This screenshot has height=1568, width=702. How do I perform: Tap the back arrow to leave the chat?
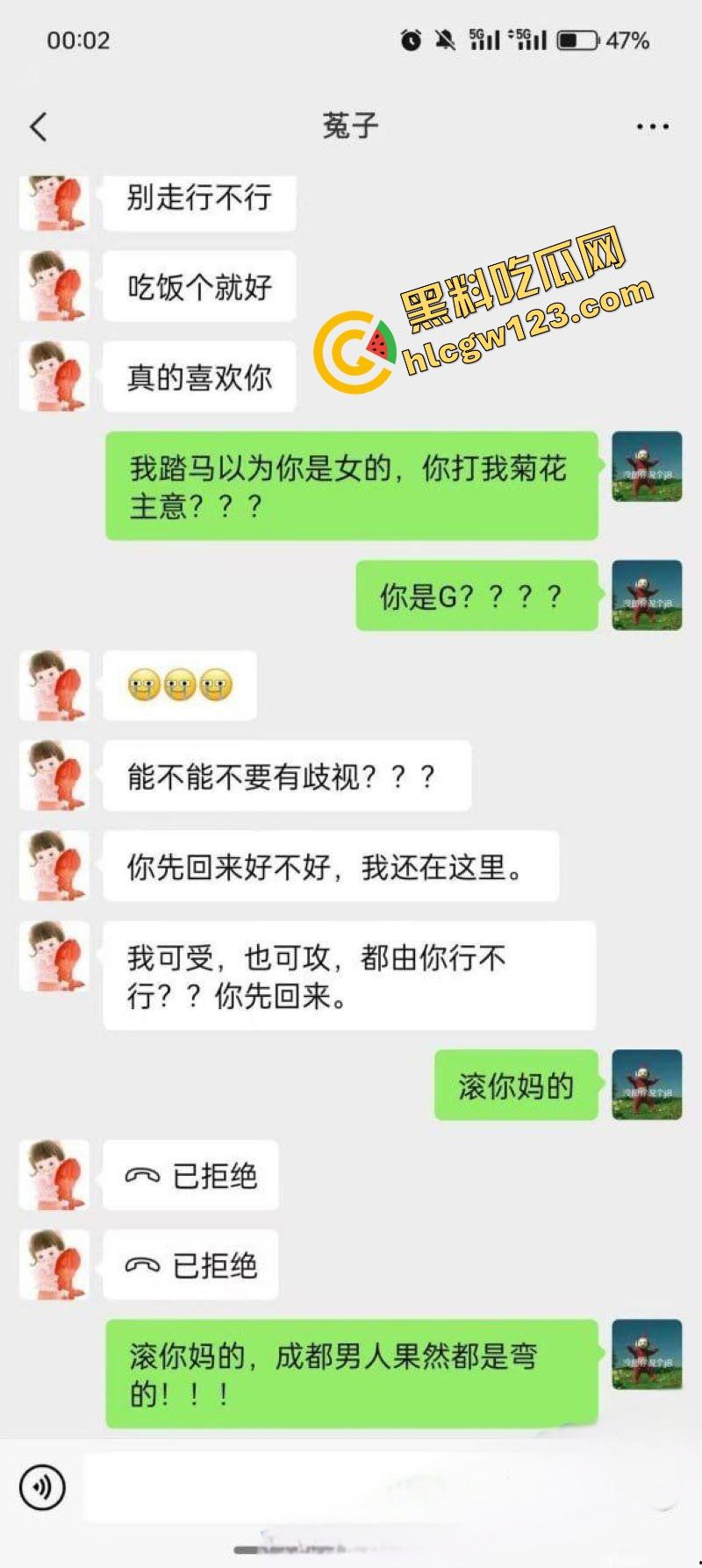[37, 126]
